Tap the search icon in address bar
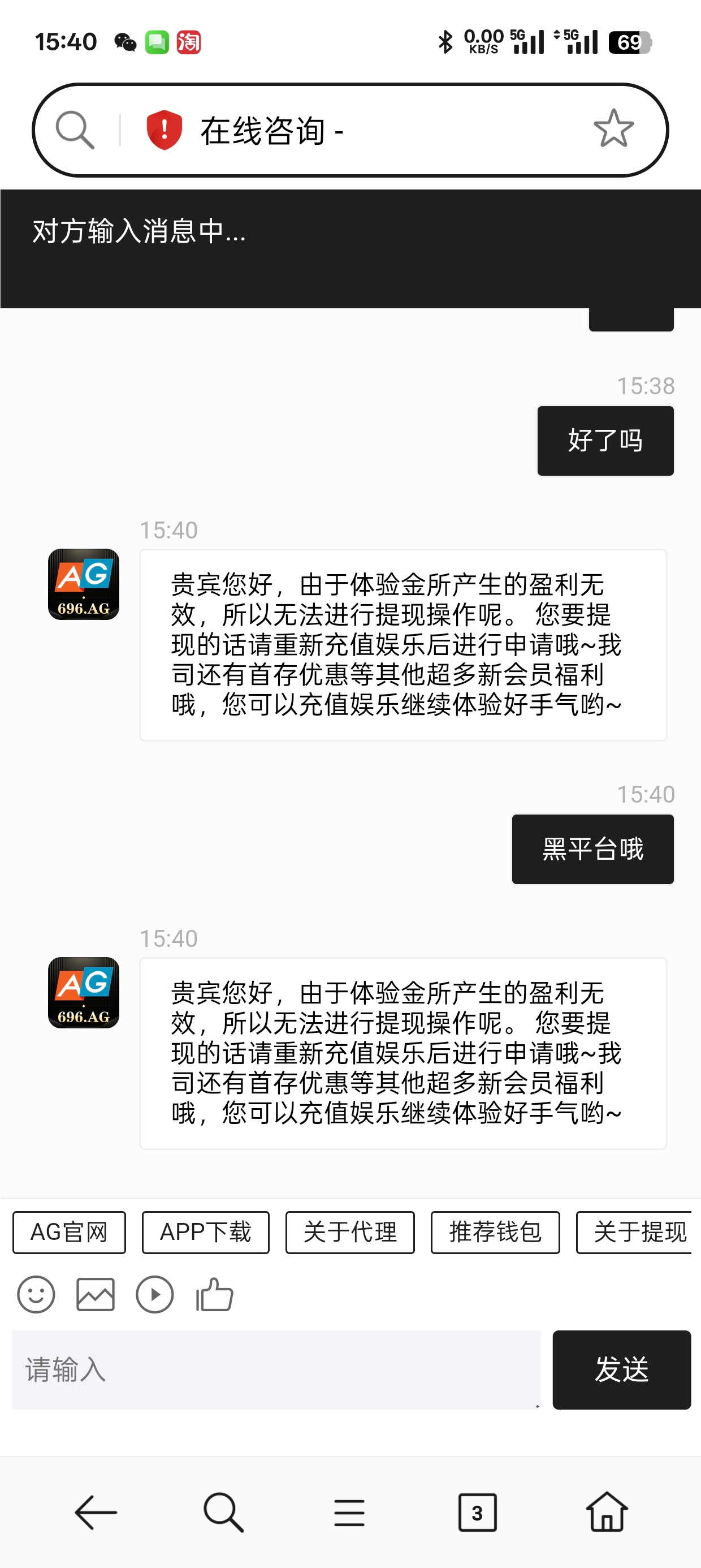 click(x=75, y=130)
